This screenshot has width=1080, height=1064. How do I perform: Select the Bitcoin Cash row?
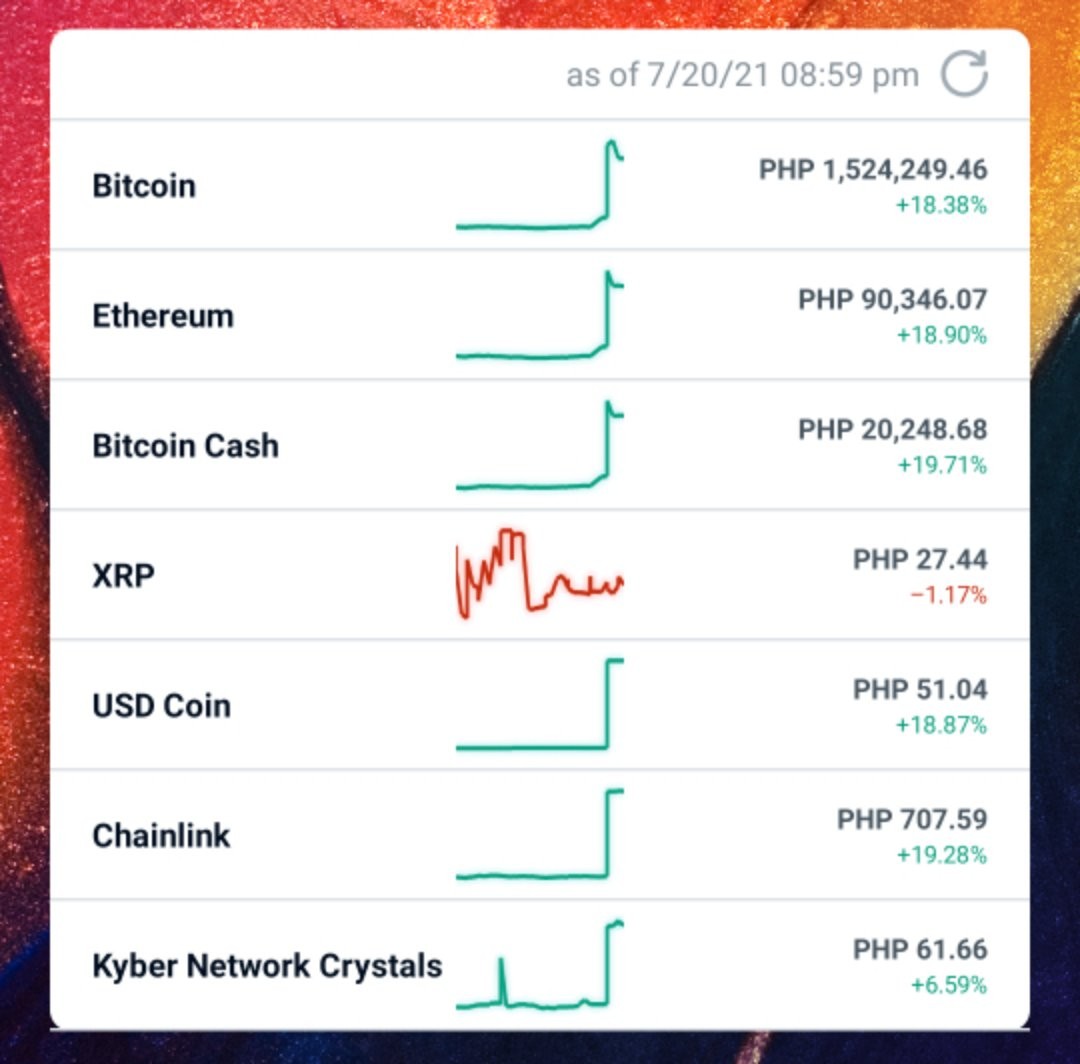[x=540, y=445]
